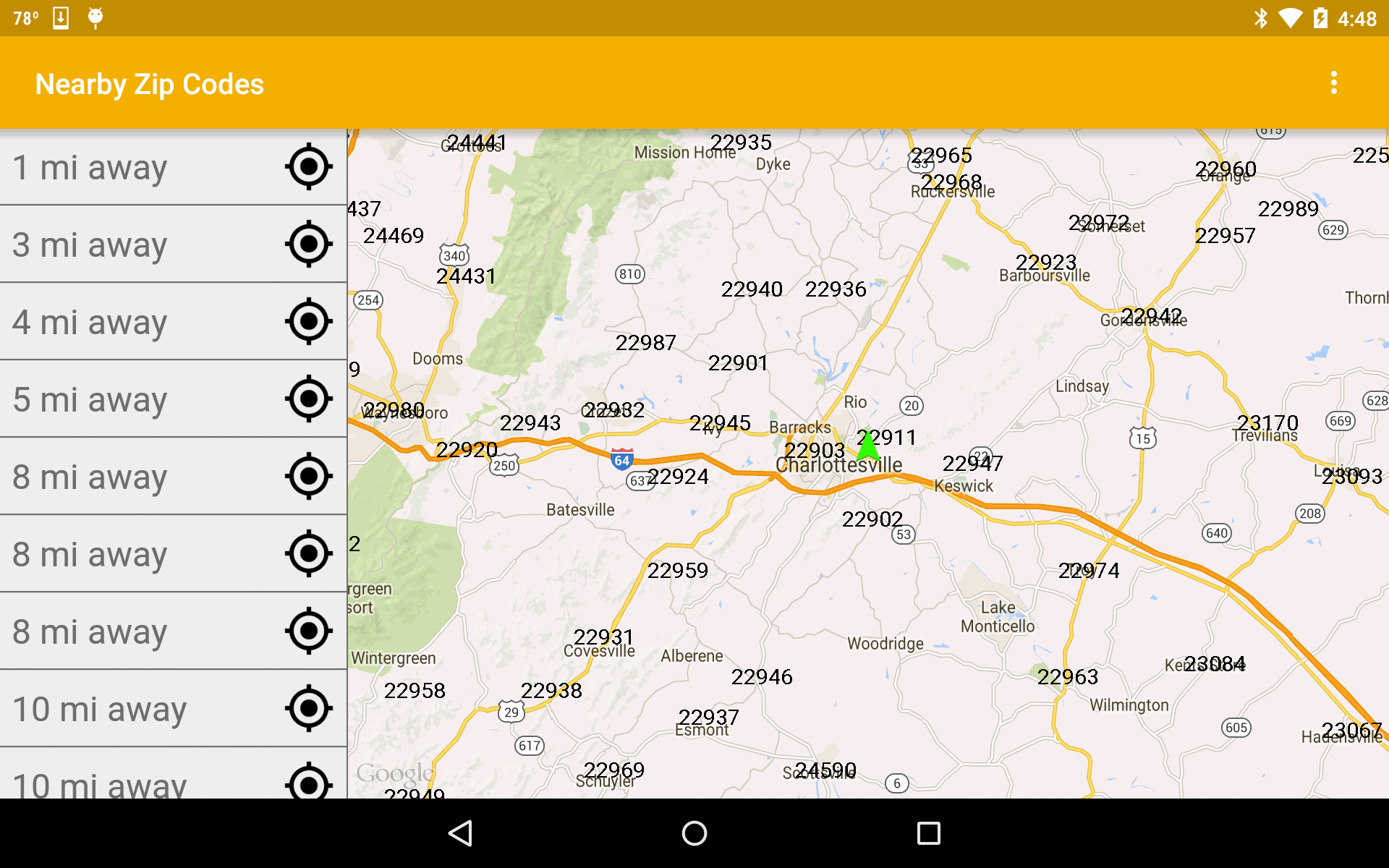The image size is (1389, 868).
Task: Go to the home screen
Action: [x=694, y=833]
